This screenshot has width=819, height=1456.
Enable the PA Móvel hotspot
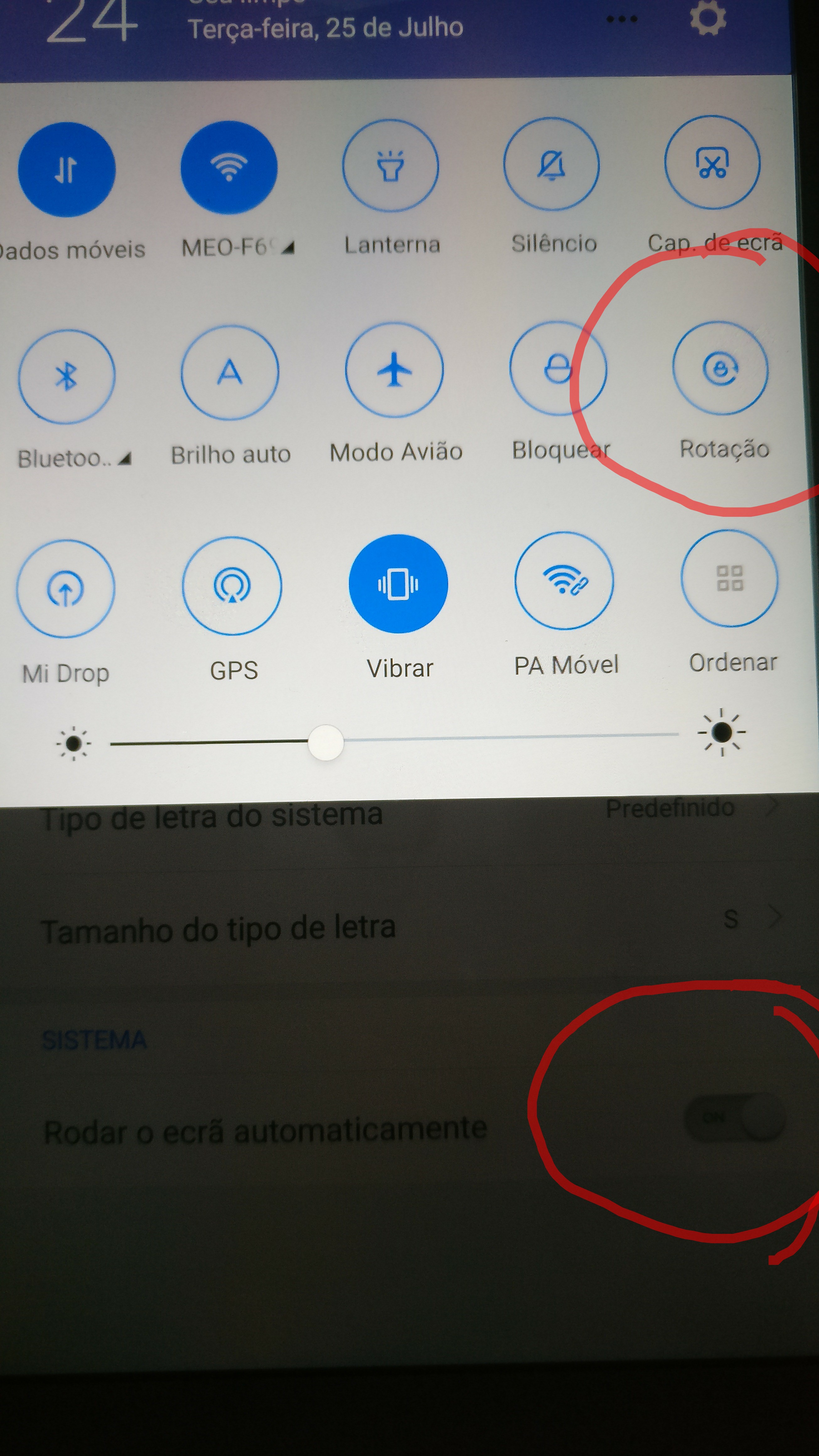(564, 581)
